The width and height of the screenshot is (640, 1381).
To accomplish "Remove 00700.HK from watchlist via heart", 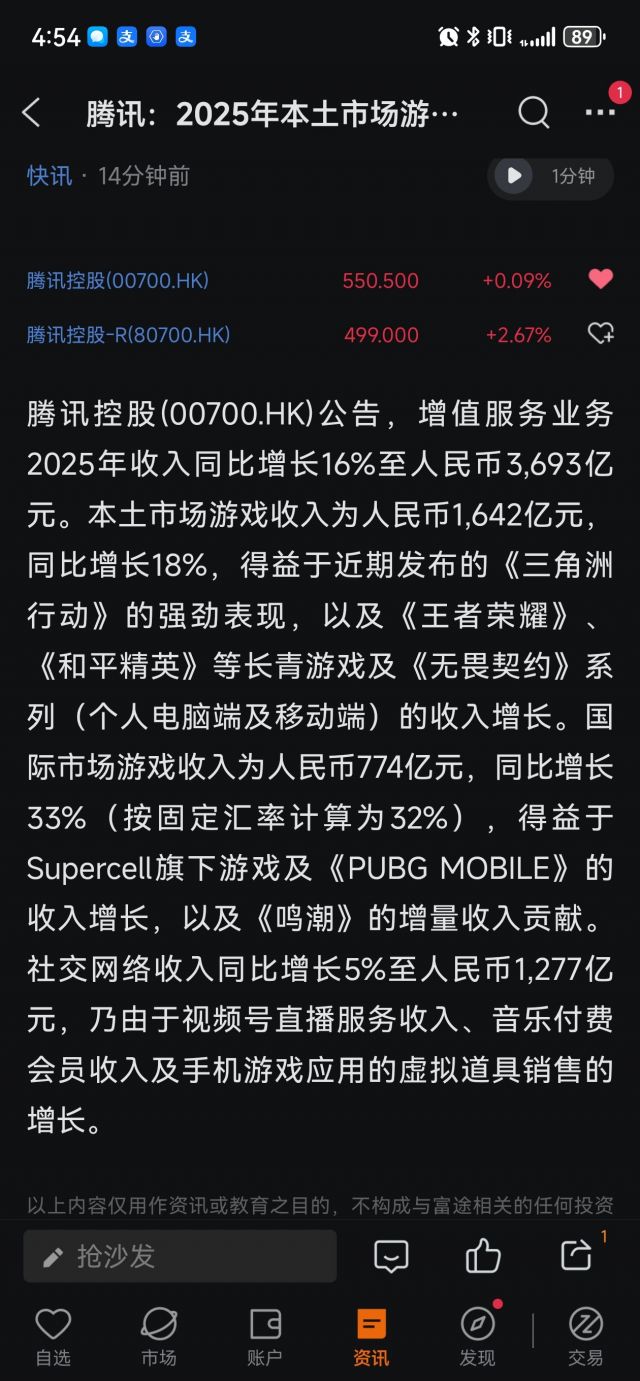I will pos(600,280).
